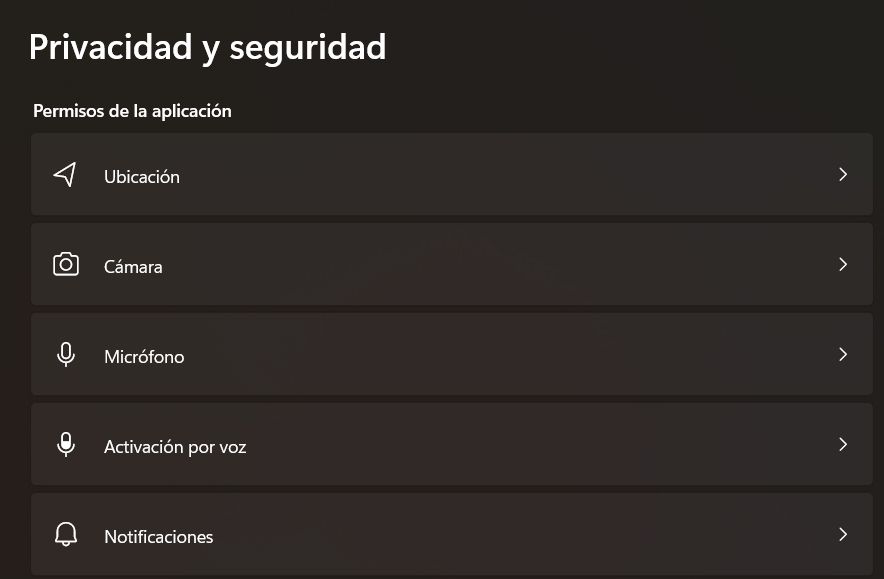Open Activación por voz settings

pos(450,445)
